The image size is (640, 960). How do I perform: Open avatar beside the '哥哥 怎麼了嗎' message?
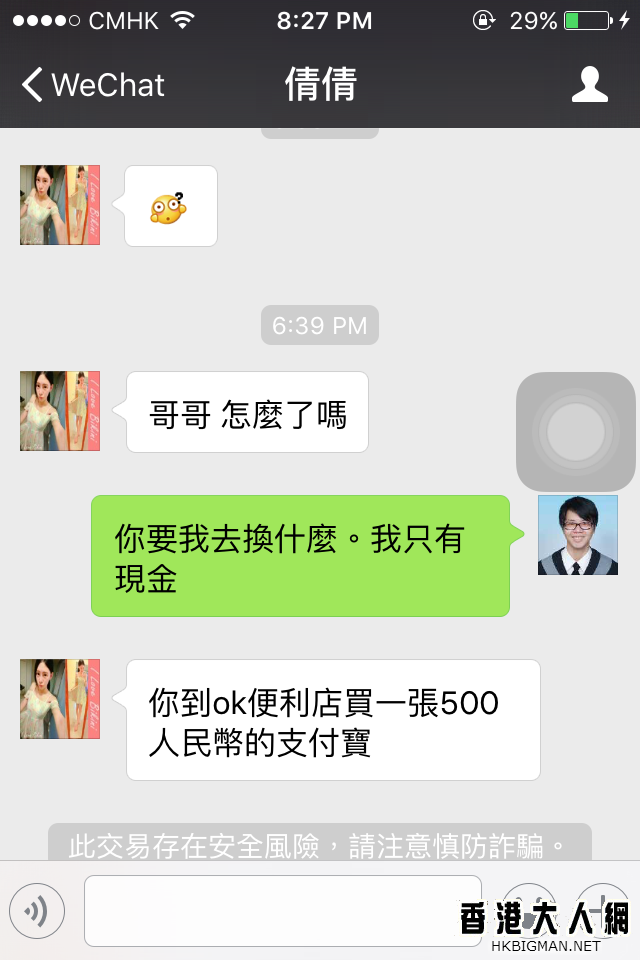(x=60, y=411)
